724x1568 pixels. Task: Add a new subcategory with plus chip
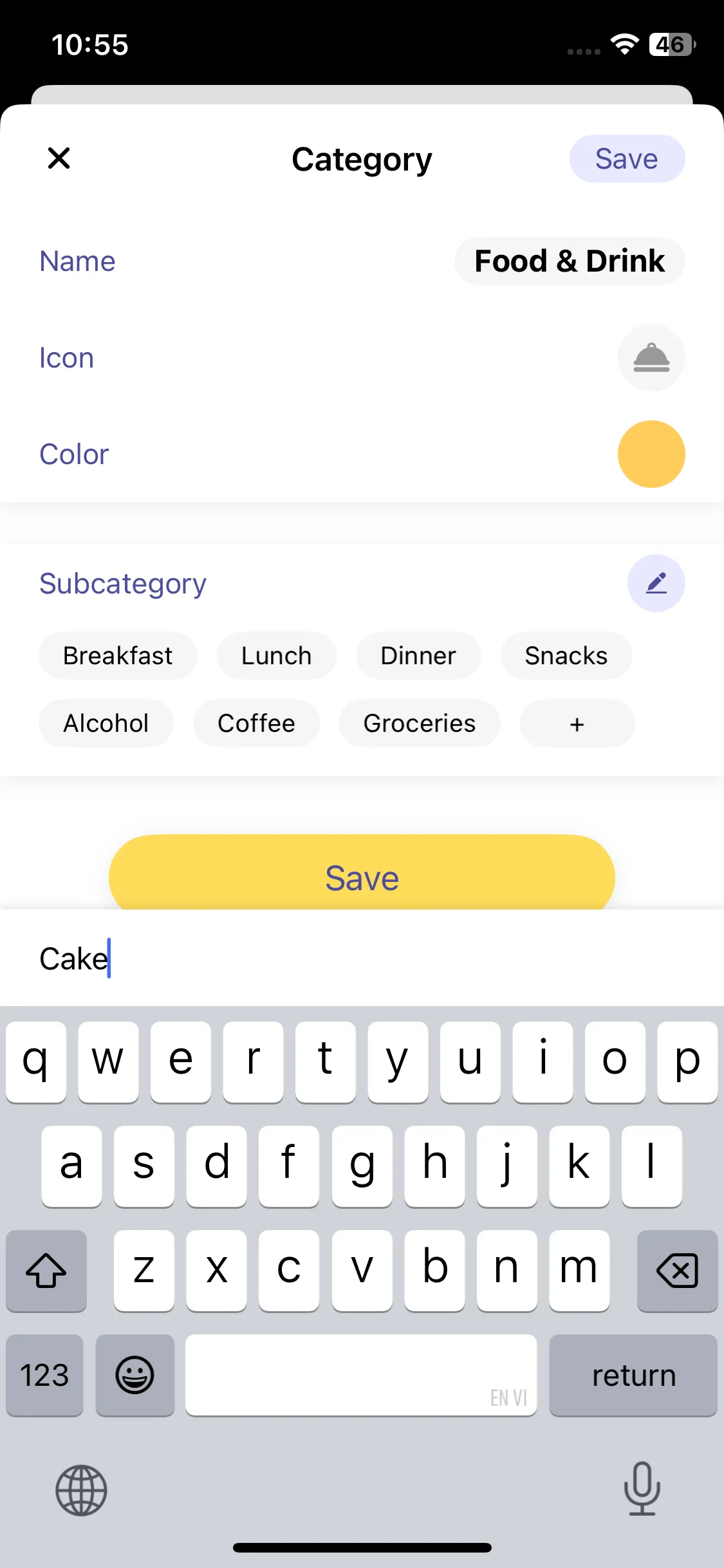click(577, 723)
